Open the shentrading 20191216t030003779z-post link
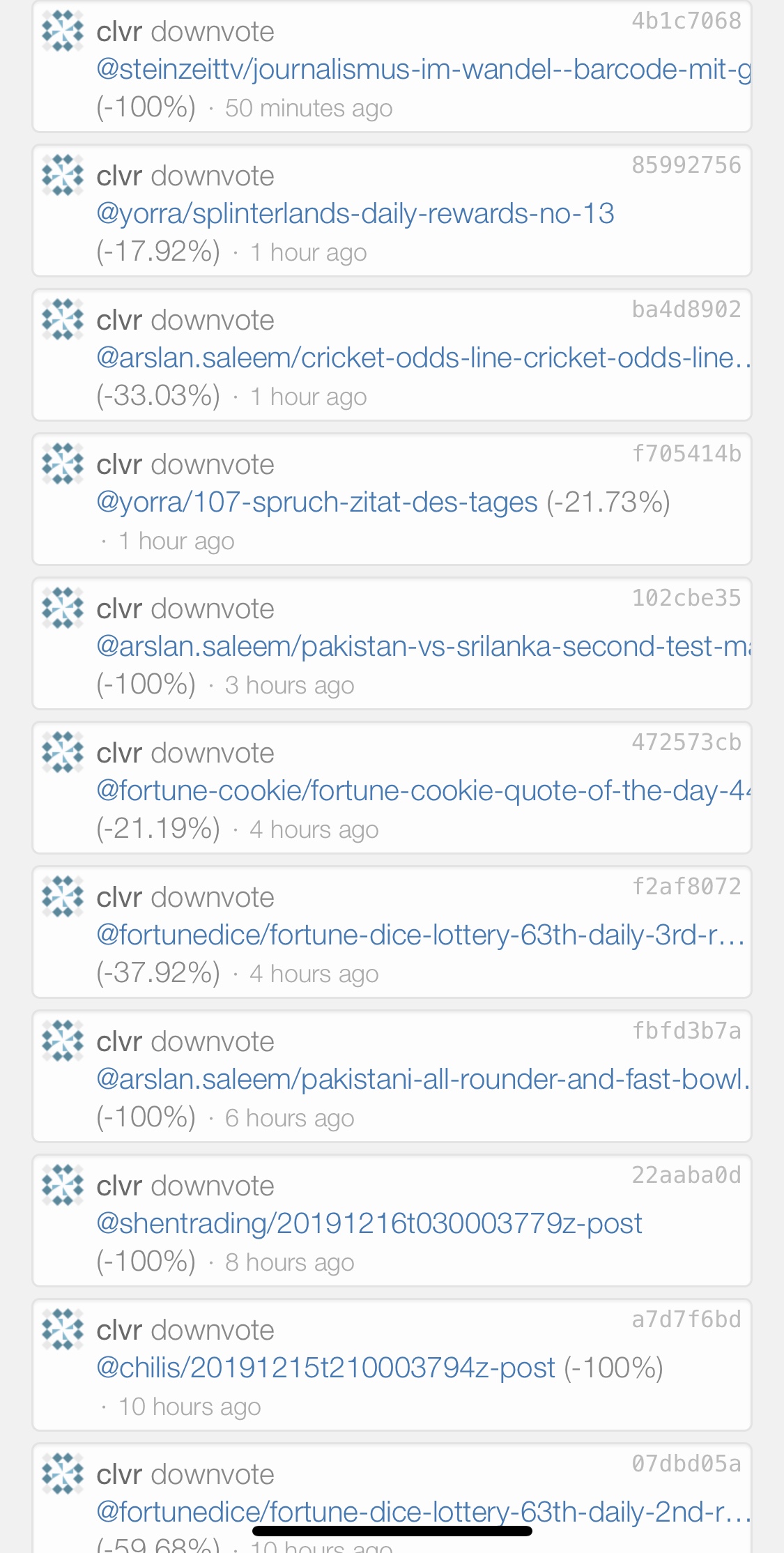Image resolution: width=784 pixels, height=1553 pixels. pyautogui.click(x=369, y=1224)
